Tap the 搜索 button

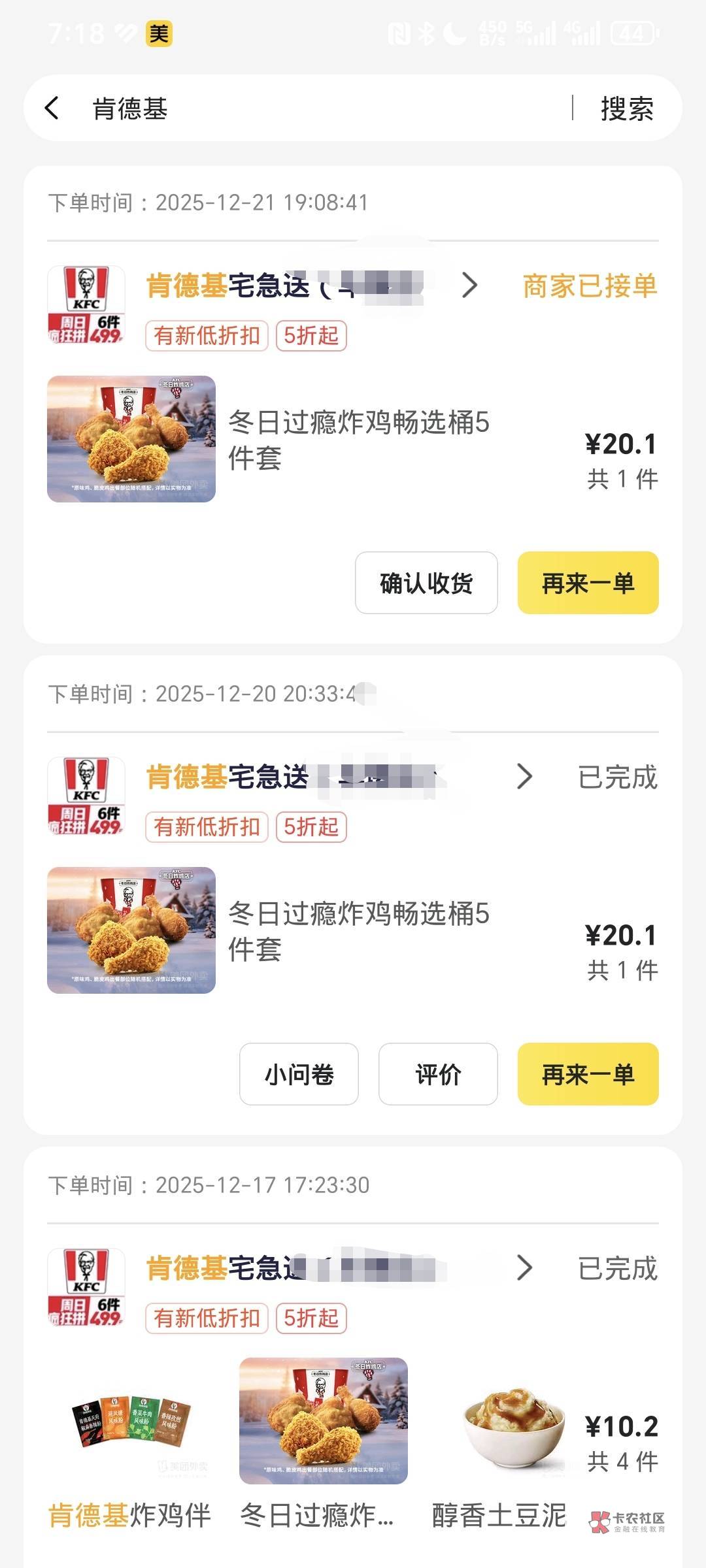point(627,108)
